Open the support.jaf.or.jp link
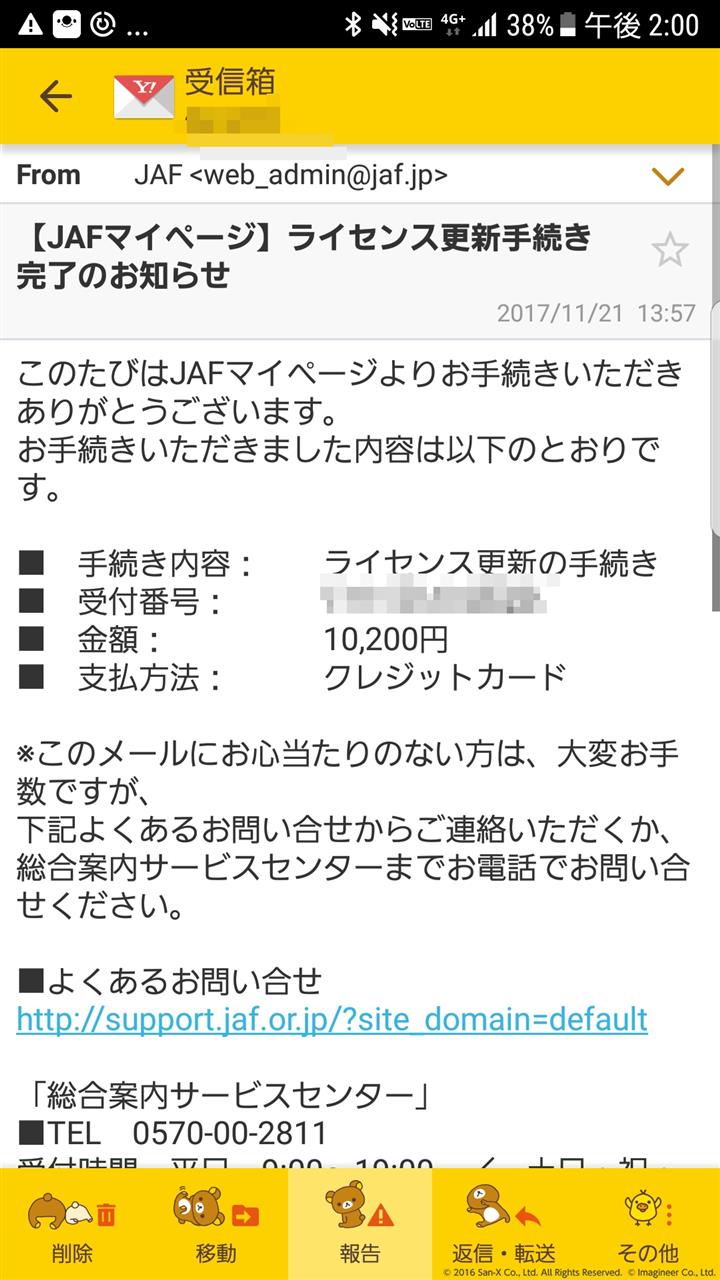Image resolution: width=720 pixels, height=1280 pixels. tap(332, 1020)
